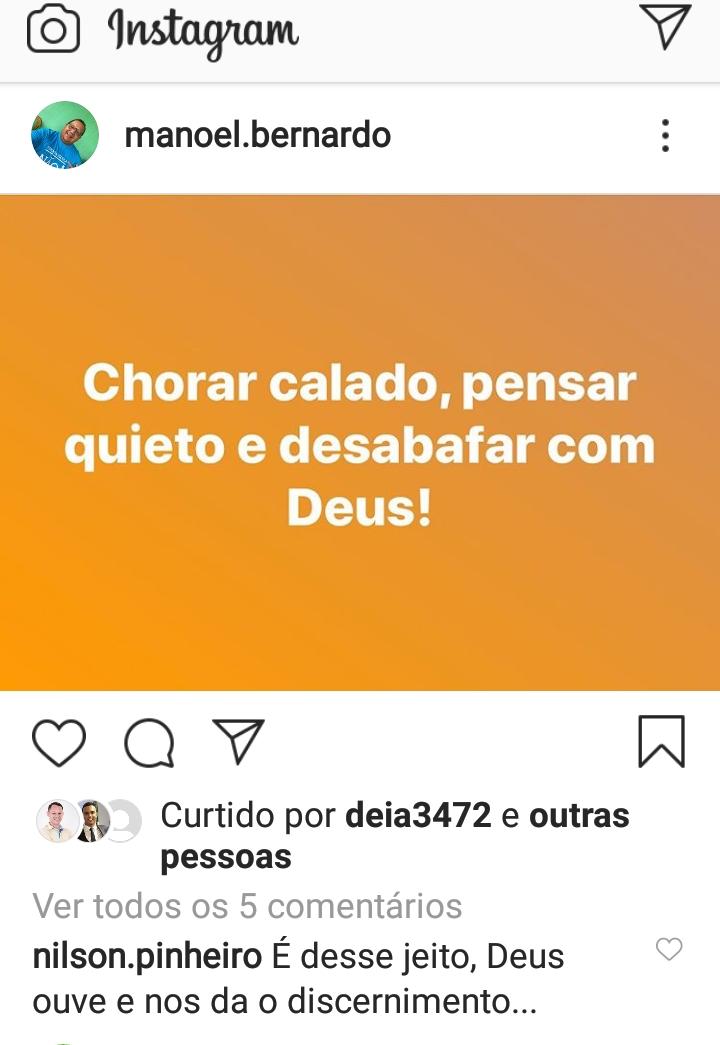The image size is (720, 1045).
Task: Open deia3472's profile from likes
Action: 418,816
